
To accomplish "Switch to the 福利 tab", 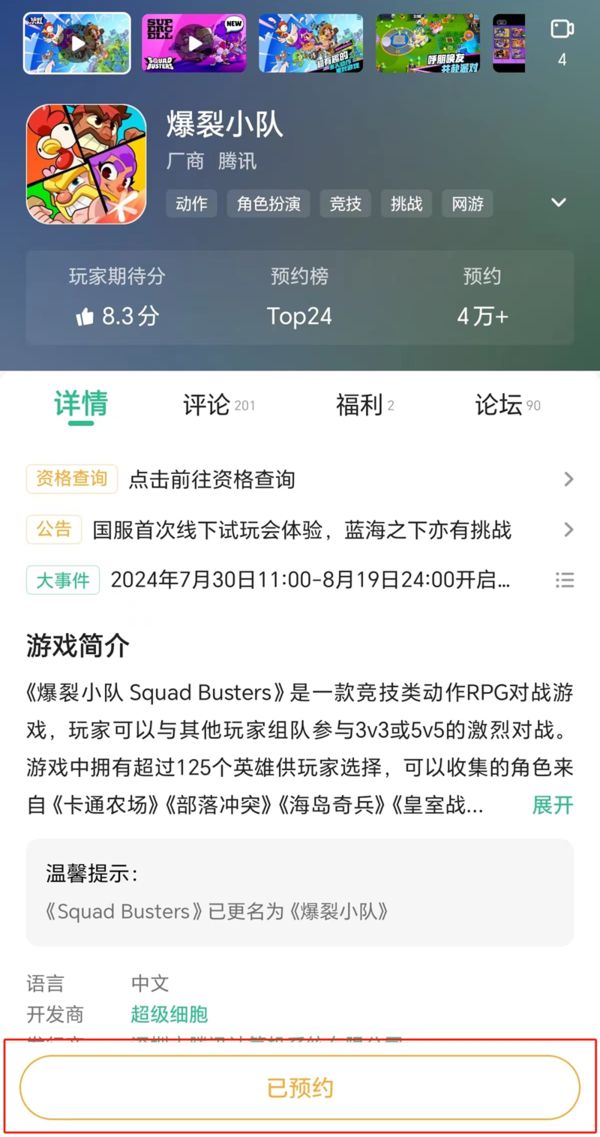I will click(362, 405).
